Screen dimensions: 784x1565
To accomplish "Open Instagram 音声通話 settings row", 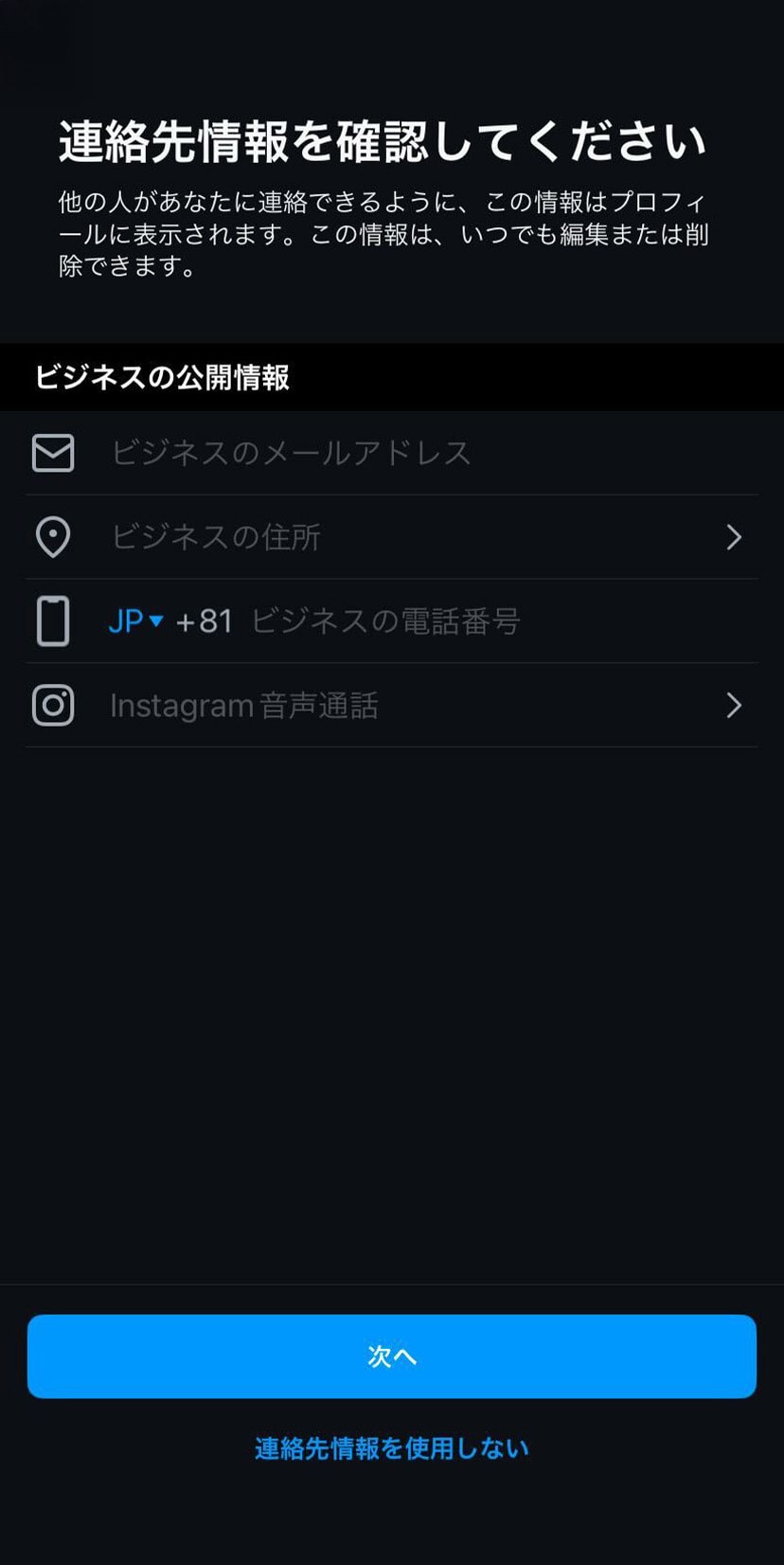I will pos(392,706).
